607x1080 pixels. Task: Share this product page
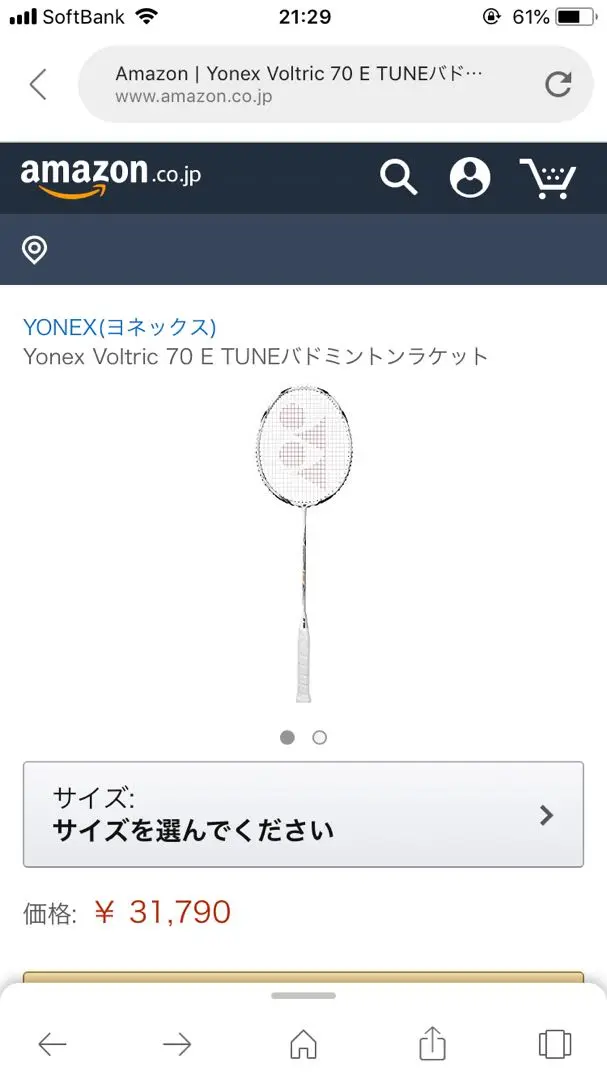pyautogui.click(x=433, y=1042)
